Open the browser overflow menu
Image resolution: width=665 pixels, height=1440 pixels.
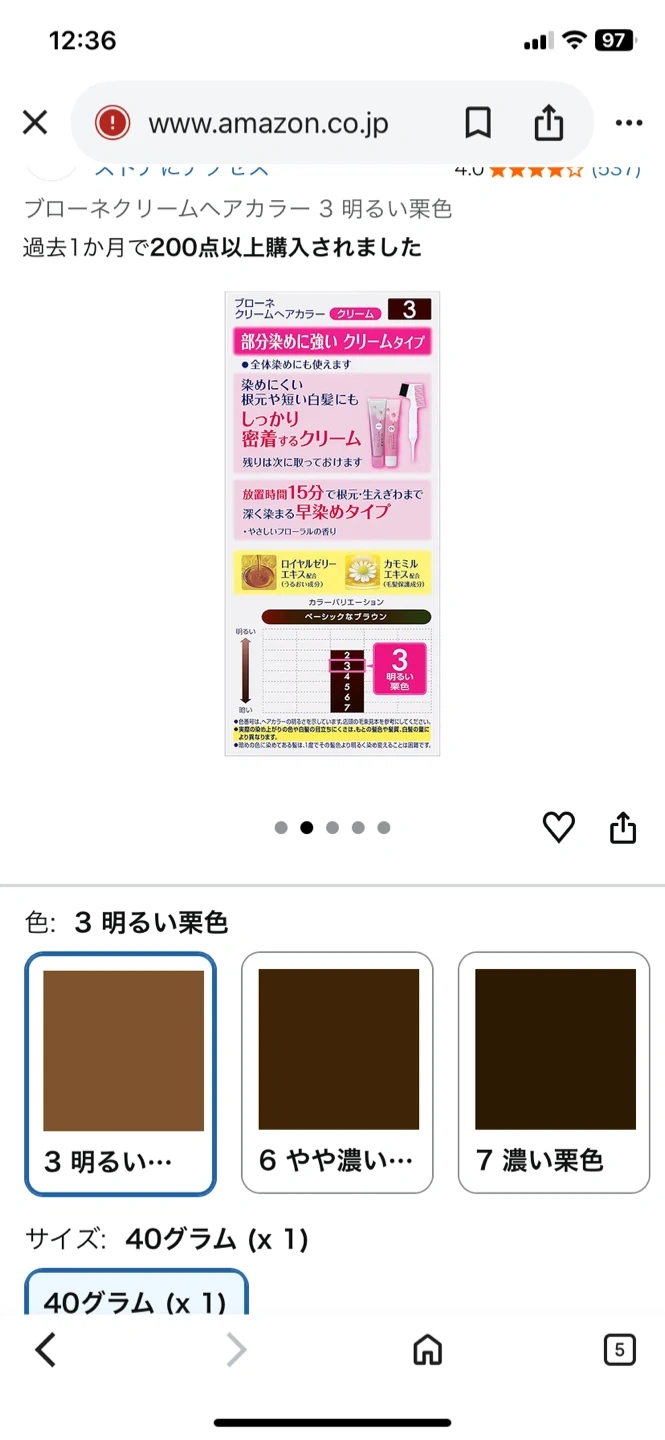tap(629, 123)
